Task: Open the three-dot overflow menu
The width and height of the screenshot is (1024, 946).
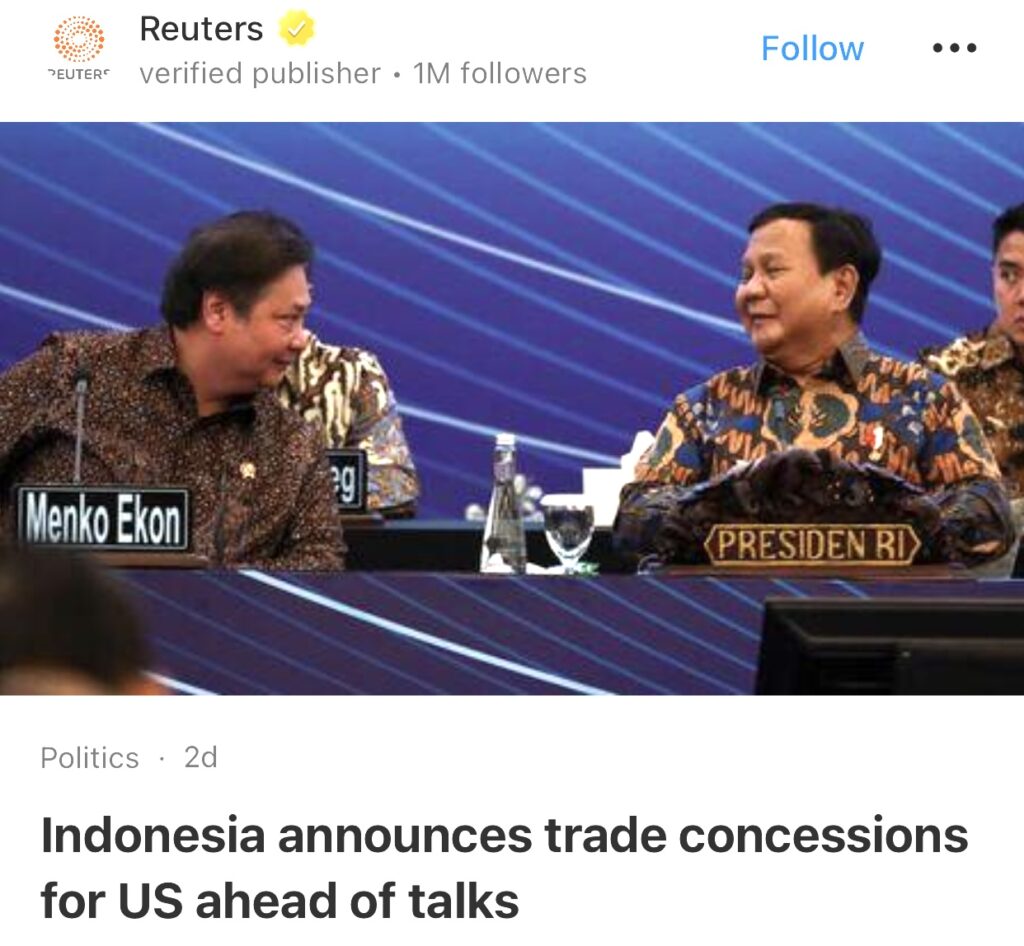Action: tap(954, 48)
